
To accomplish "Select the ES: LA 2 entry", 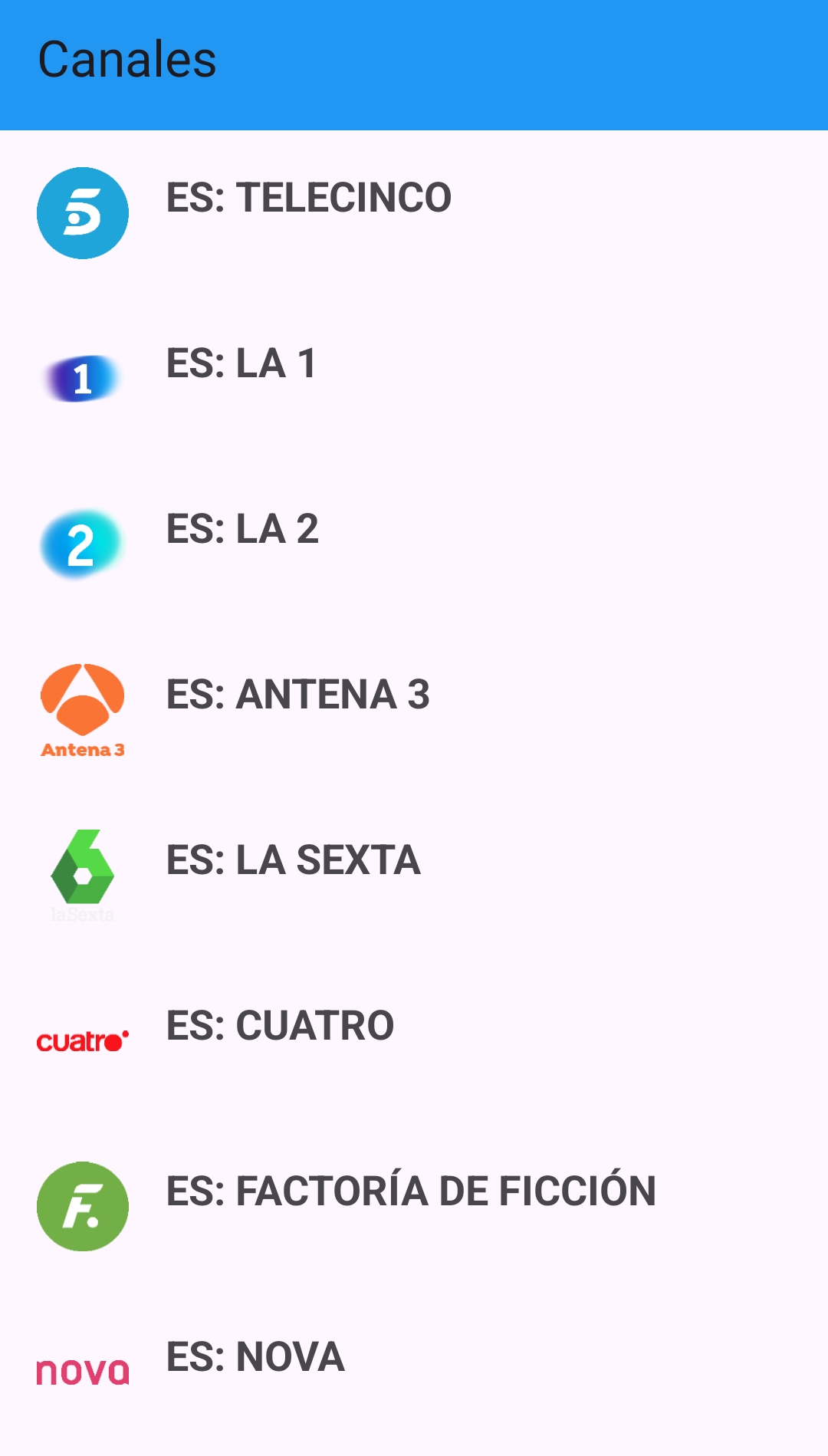I will coord(243,531).
